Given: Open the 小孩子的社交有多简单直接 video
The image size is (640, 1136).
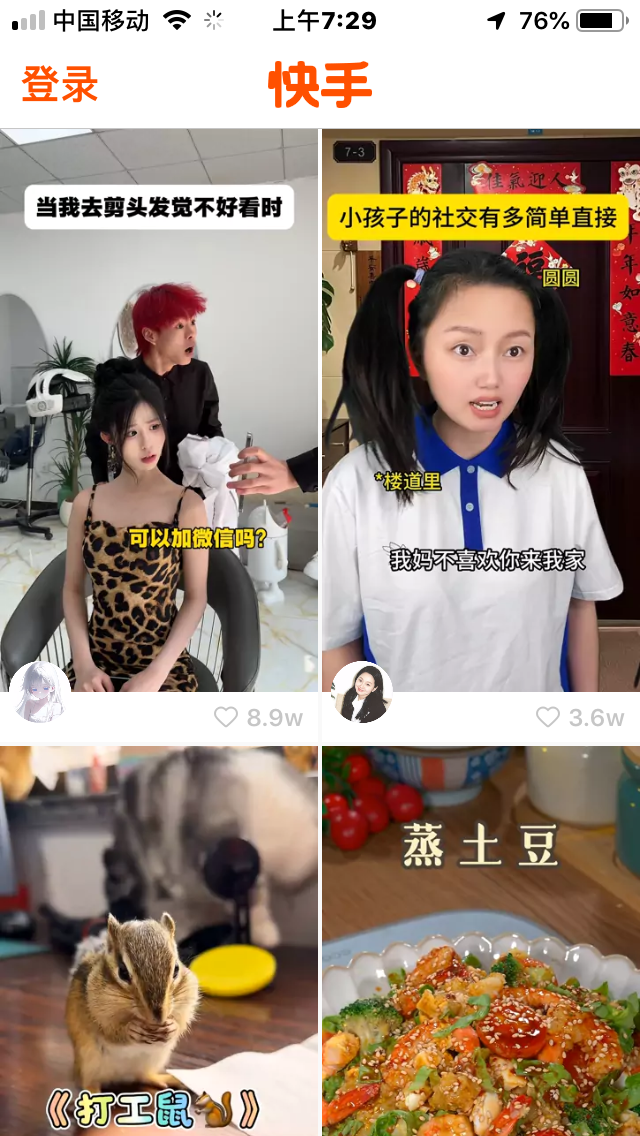Looking at the screenshot, I should pos(481,410).
